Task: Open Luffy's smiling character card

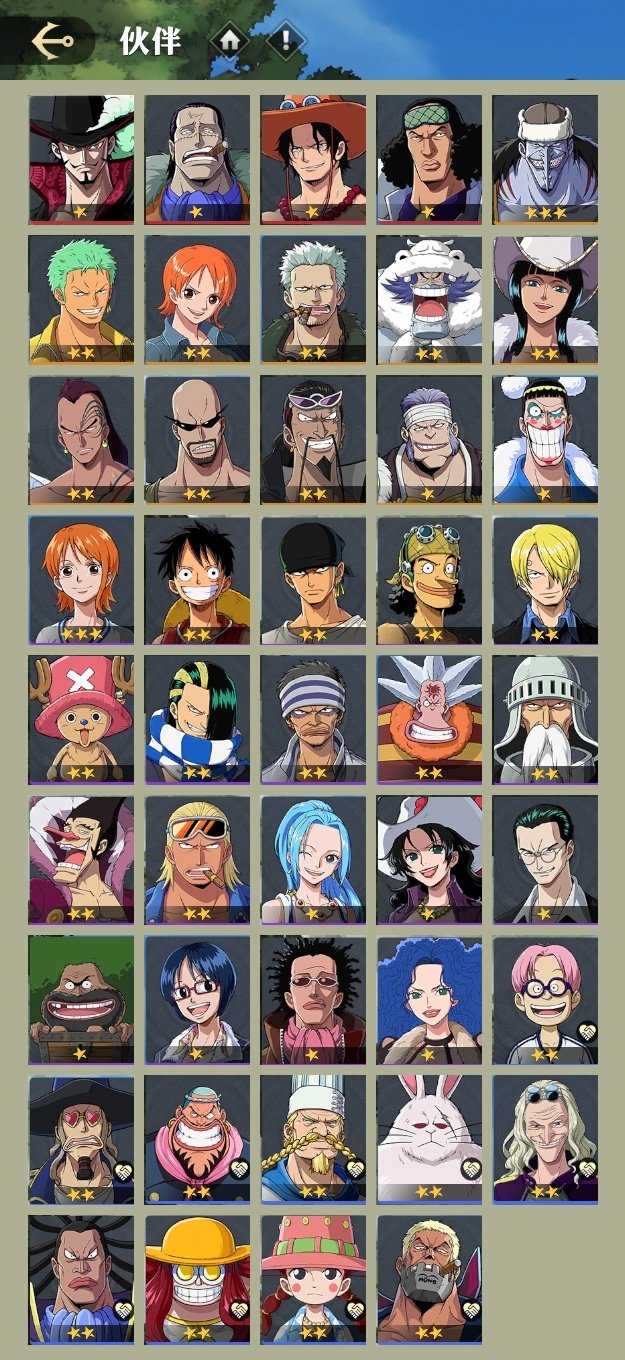Action: tap(197, 578)
